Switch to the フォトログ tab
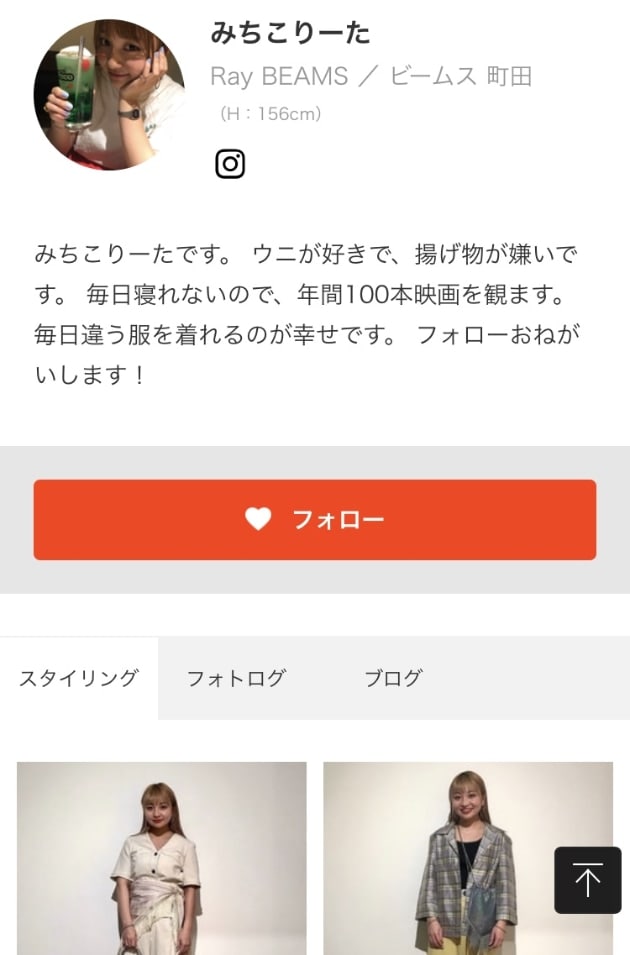630x955 pixels. pos(236,678)
